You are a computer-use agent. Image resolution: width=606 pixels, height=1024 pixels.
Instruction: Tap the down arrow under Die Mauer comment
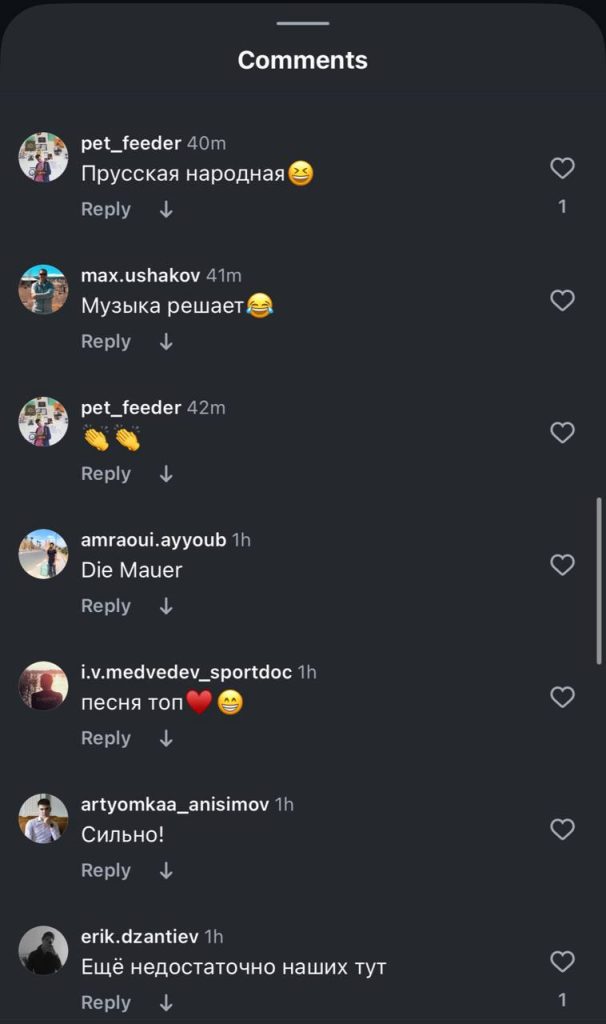166,606
